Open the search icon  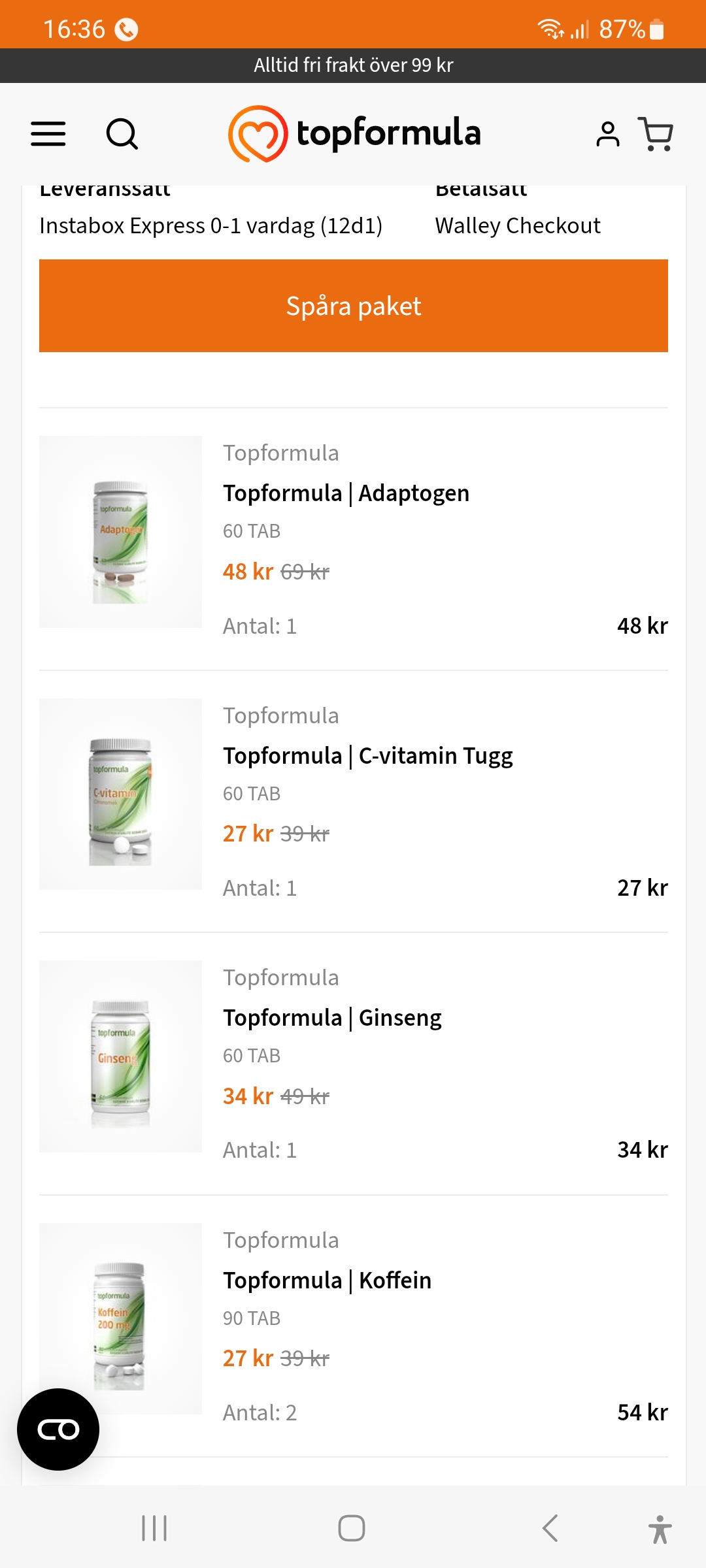[122, 134]
